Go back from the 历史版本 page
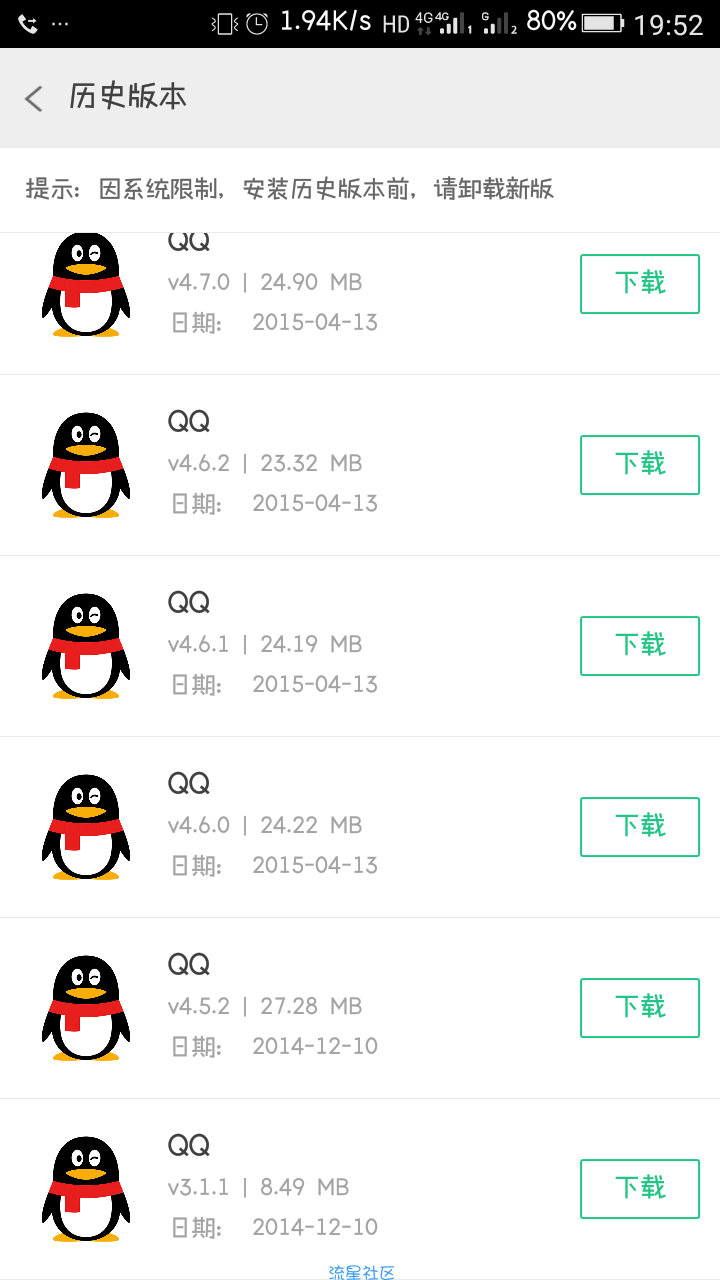Viewport: 720px width, 1280px height. click(x=34, y=98)
